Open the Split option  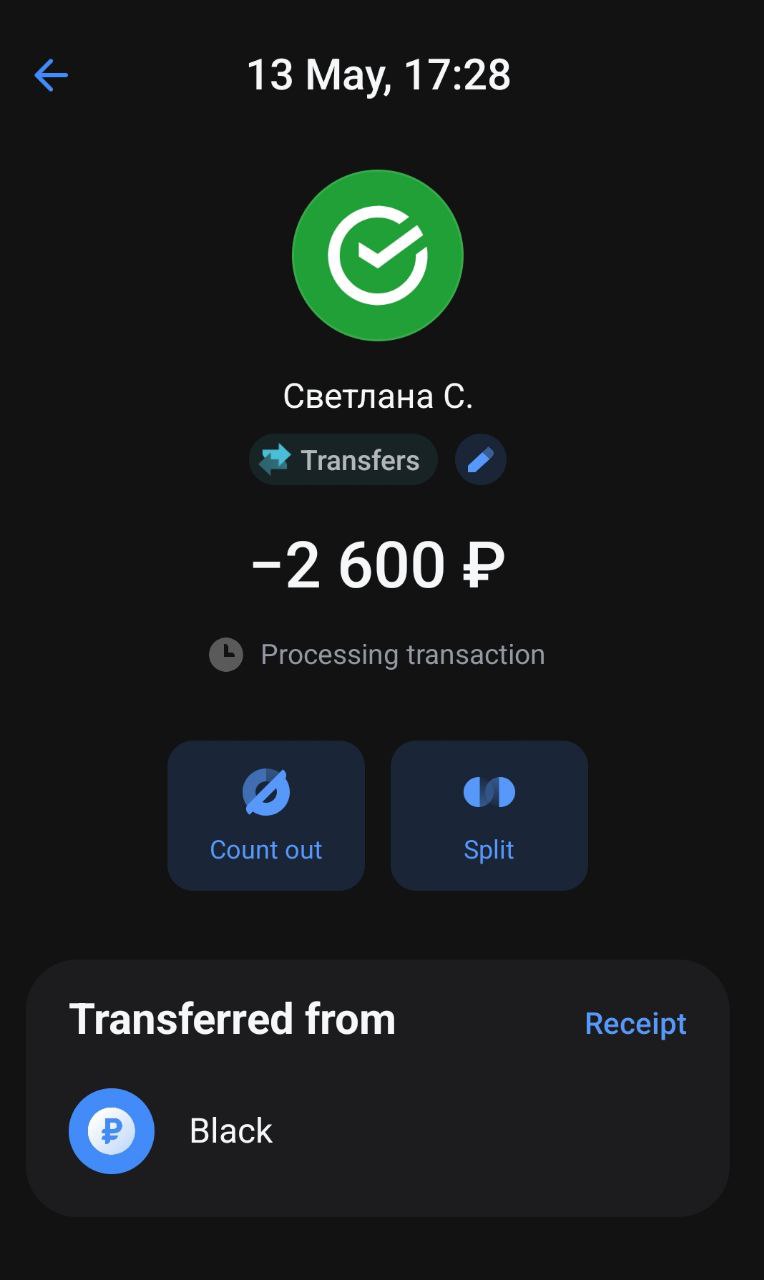pyautogui.click(x=489, y=816)
